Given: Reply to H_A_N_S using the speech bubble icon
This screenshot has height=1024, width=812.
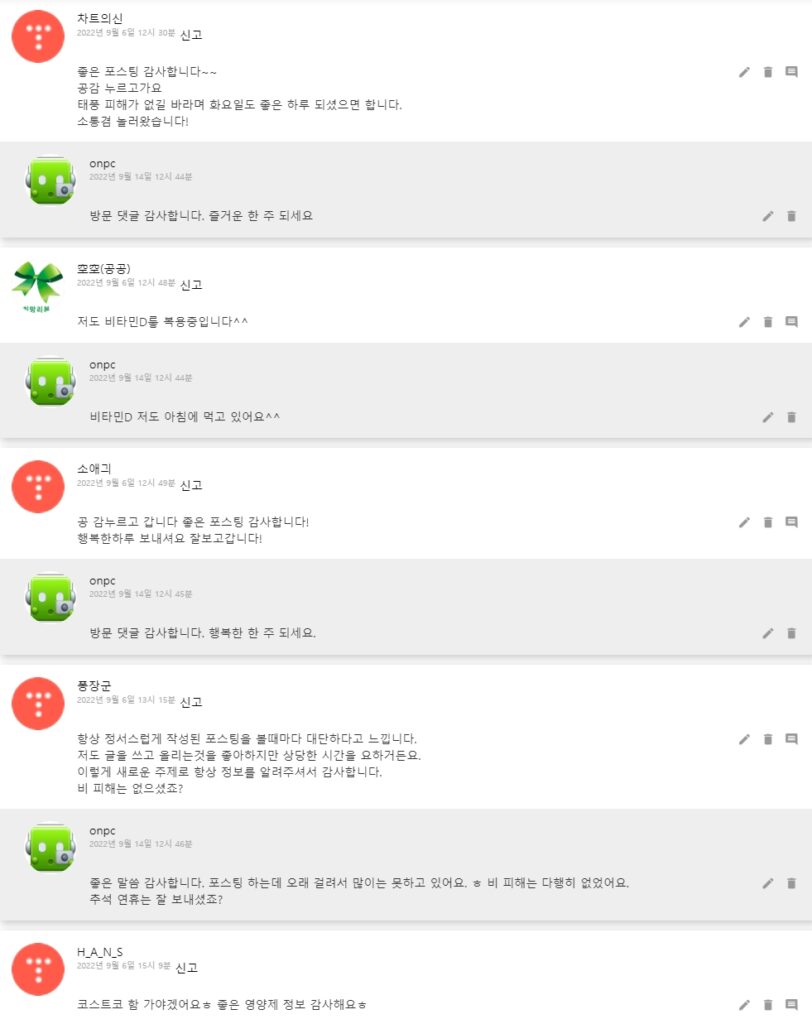Looking at the screenshot, I should 793,1004.
